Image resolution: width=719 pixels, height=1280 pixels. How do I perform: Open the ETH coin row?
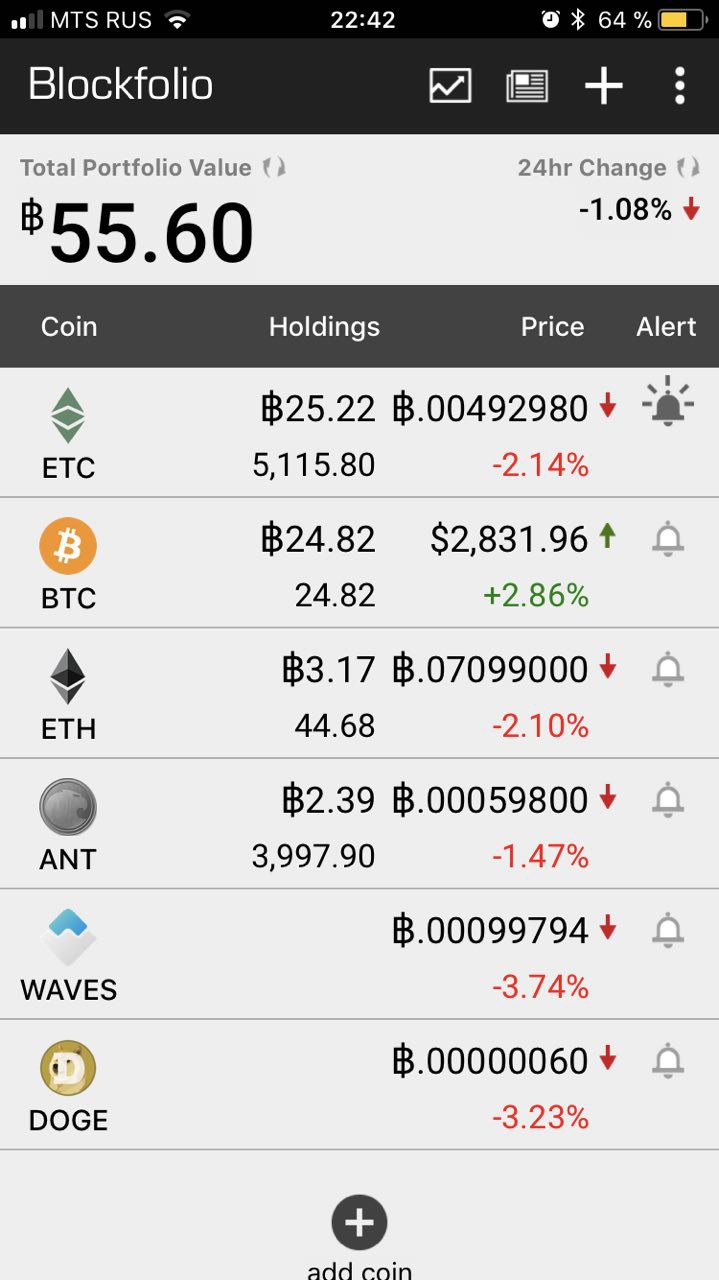point(359,694)
